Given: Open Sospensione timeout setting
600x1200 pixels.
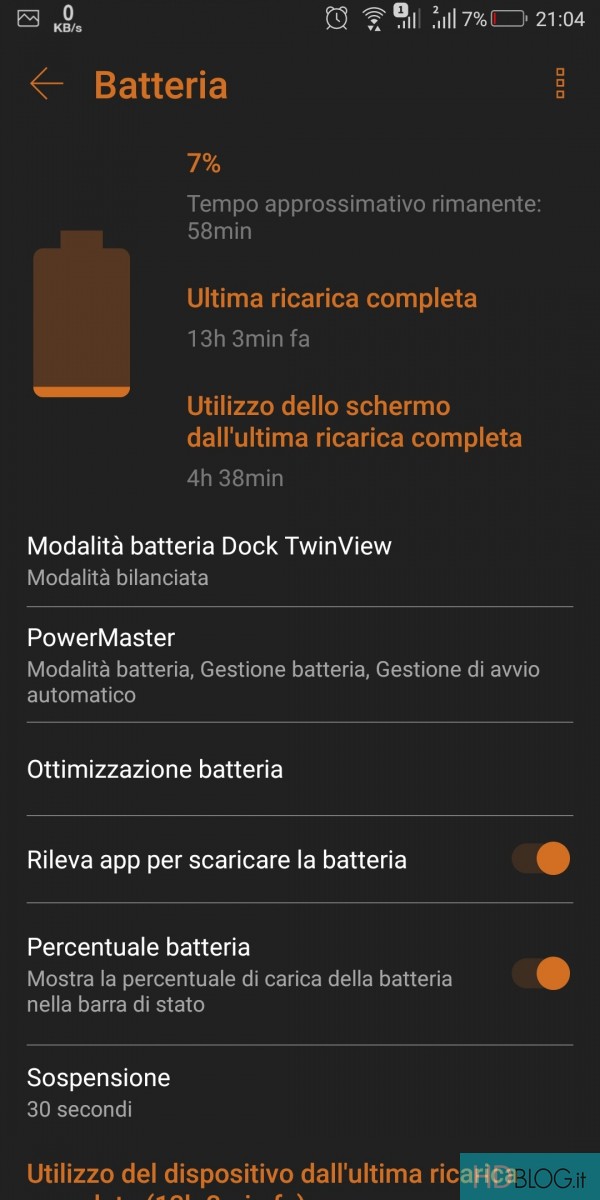Looking at the screenshot, I should click(x=300, y=1091).
